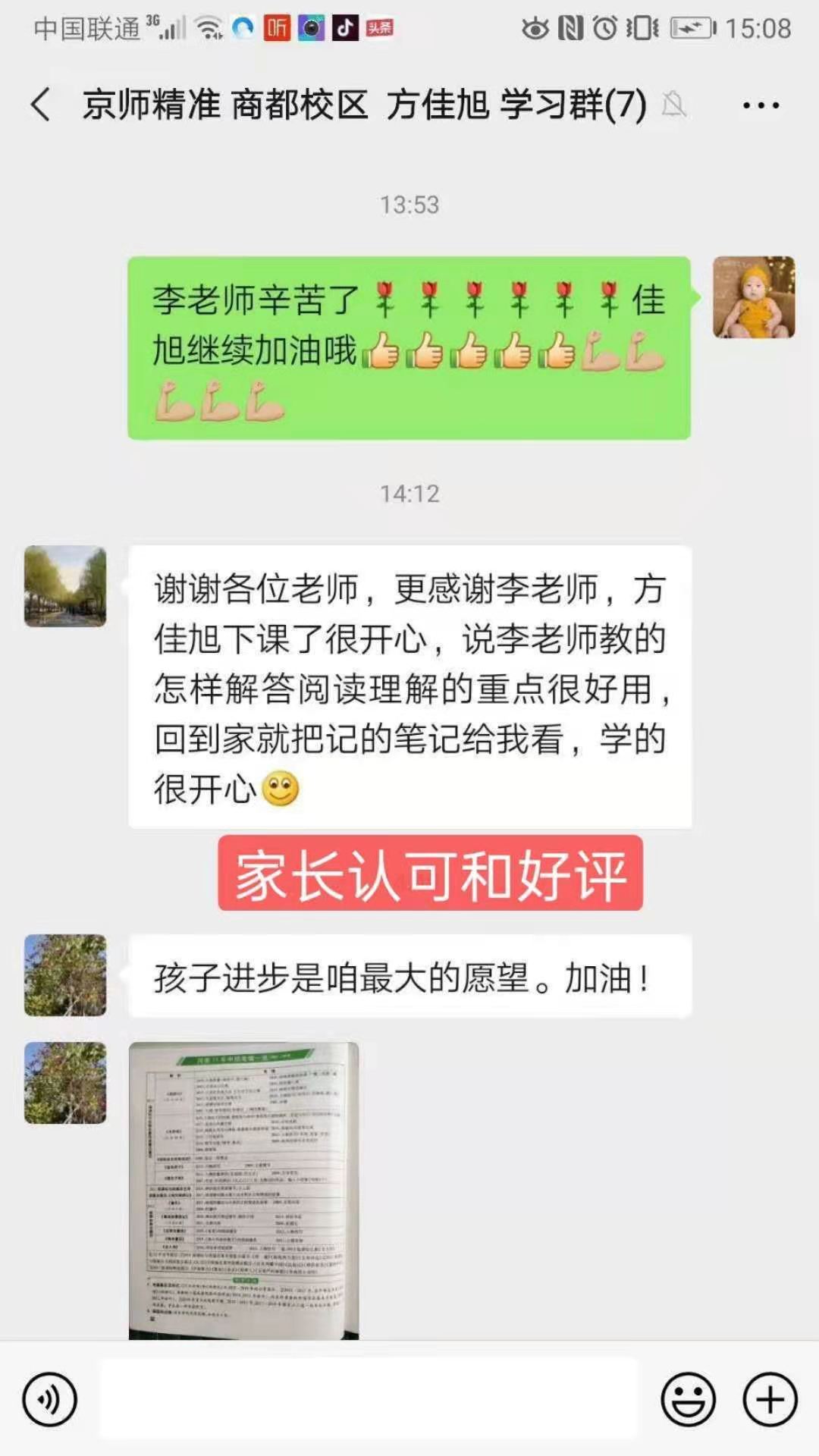
Task: Open the baby avatar profile beside the green message
Action: [x=753, y=297]
